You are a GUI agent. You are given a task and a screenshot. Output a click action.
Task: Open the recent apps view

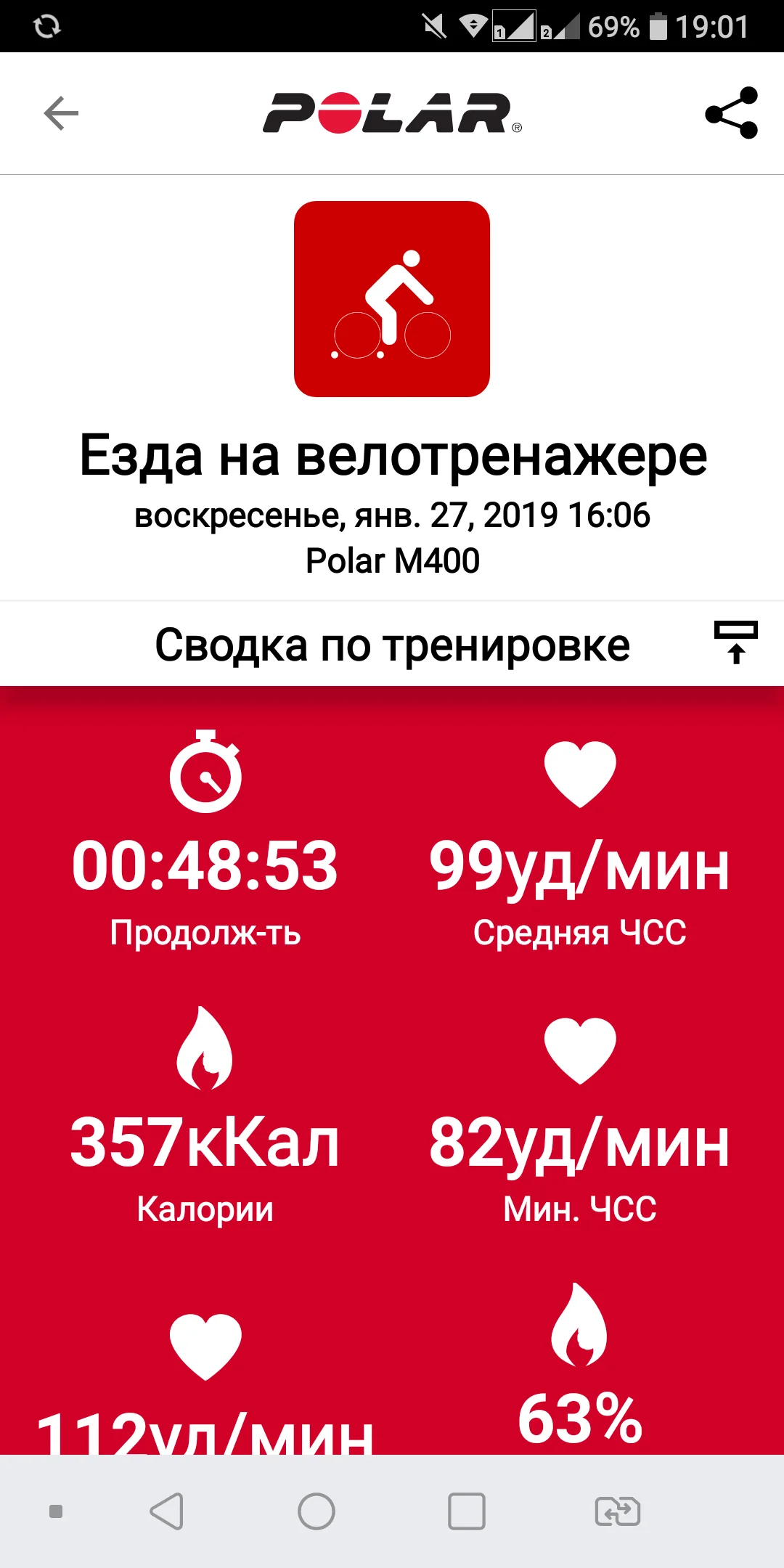coord(466,1512)
